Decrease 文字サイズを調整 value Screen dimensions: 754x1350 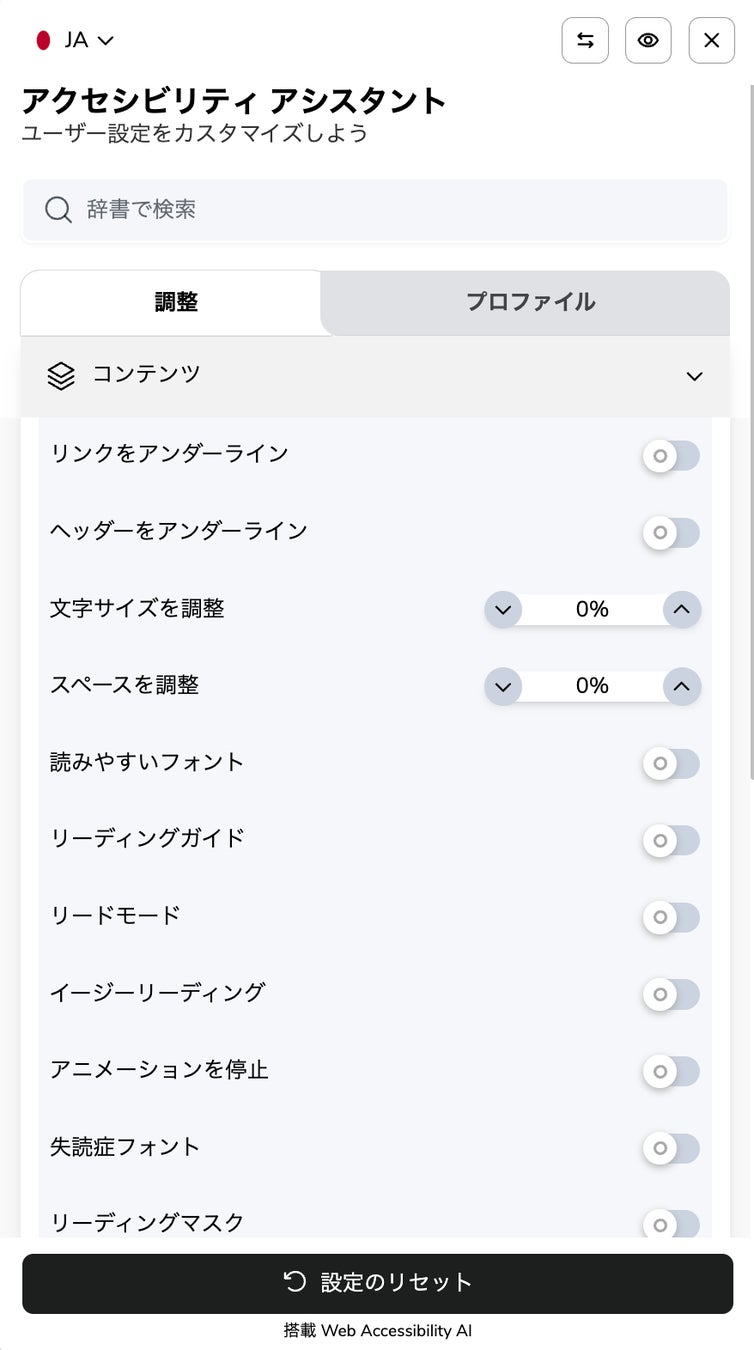click(x=503, y=609)
